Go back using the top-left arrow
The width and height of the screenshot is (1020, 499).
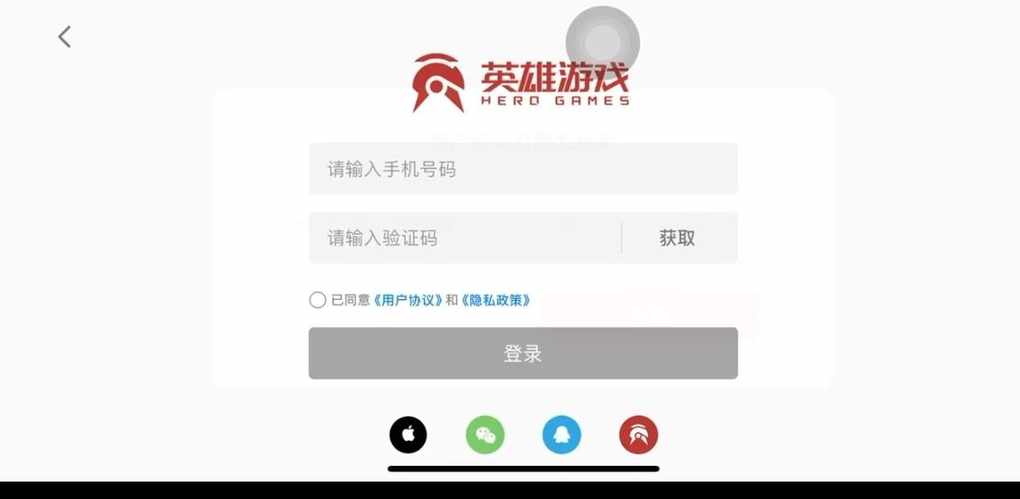tap(65, 37)
